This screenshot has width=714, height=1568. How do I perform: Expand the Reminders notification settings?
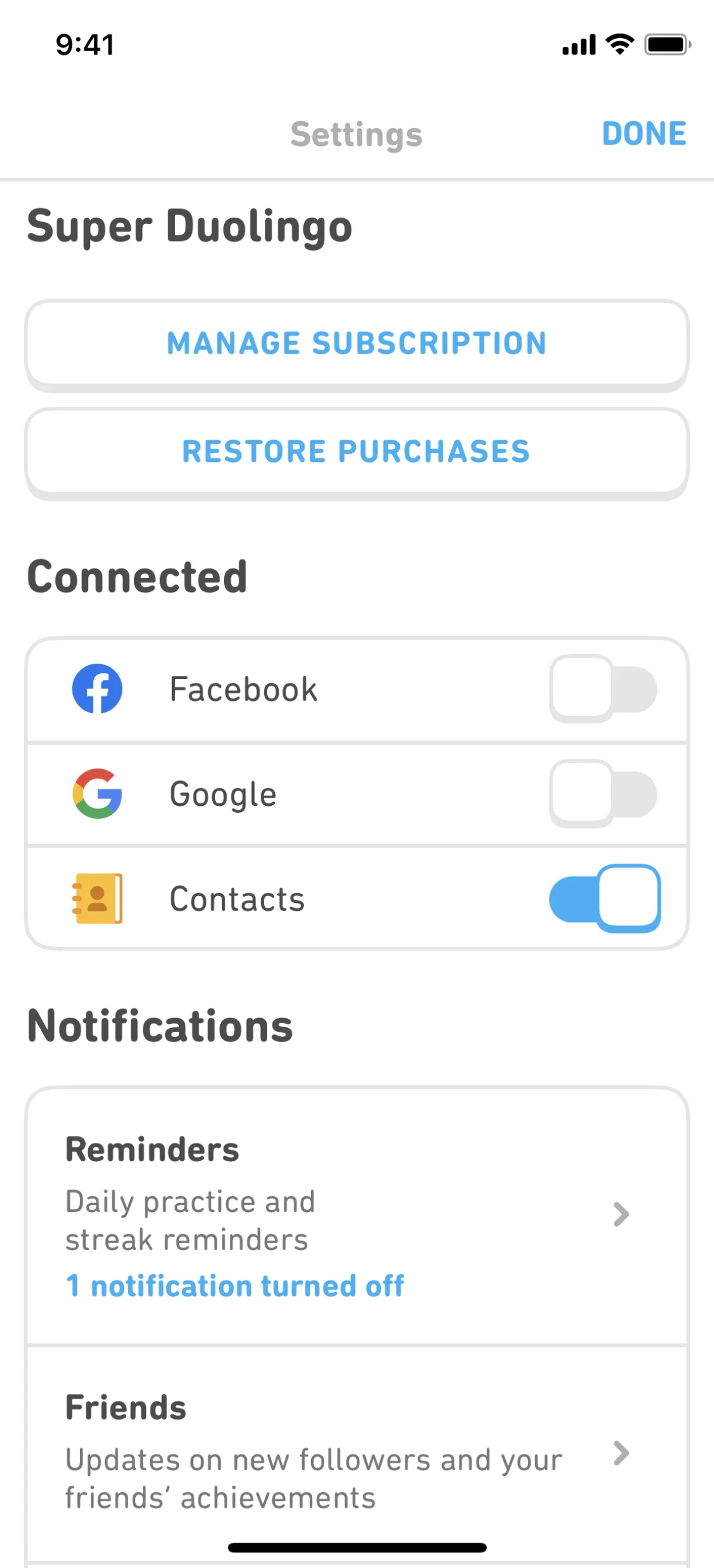pyautogui.click(x=357, y=1214)
